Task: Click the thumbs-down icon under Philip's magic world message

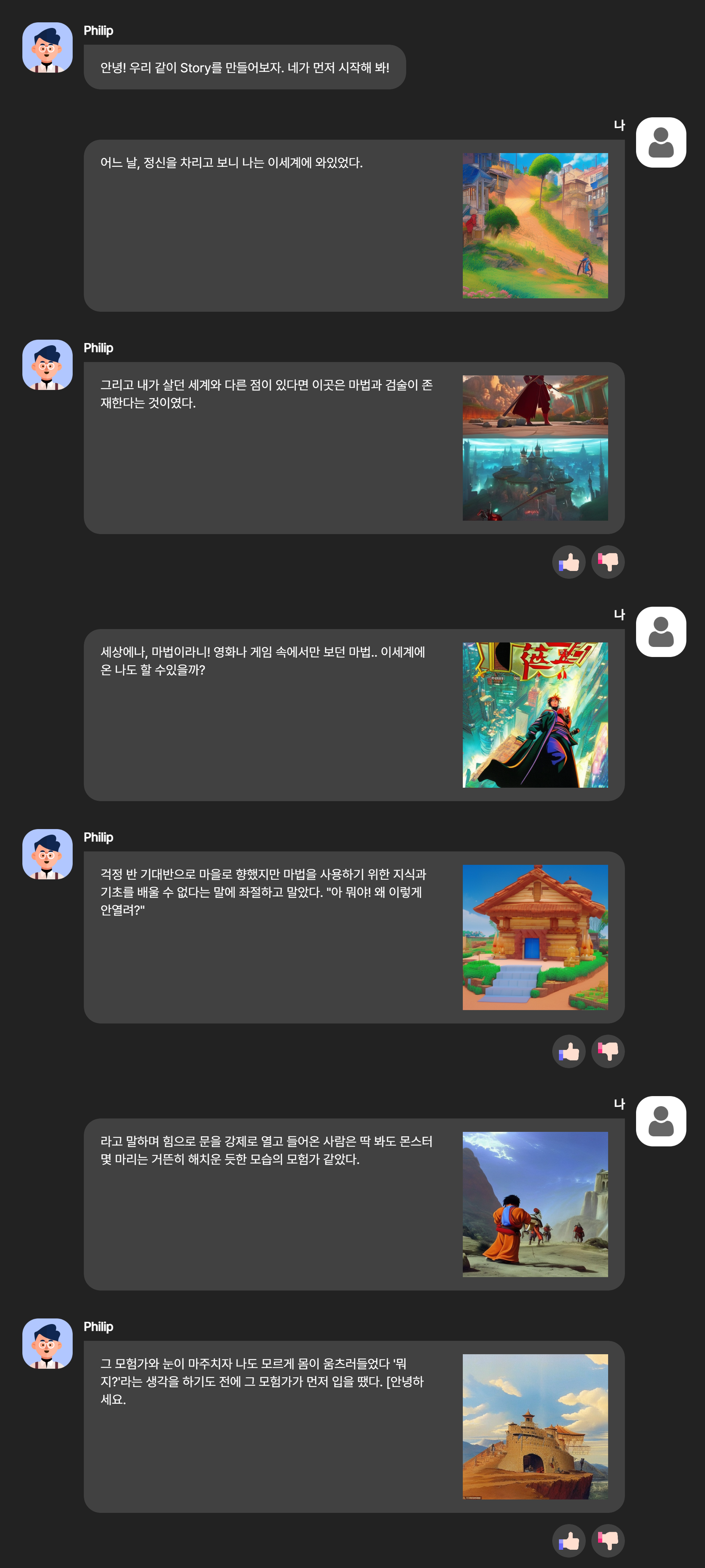Action: click(608, 562)
